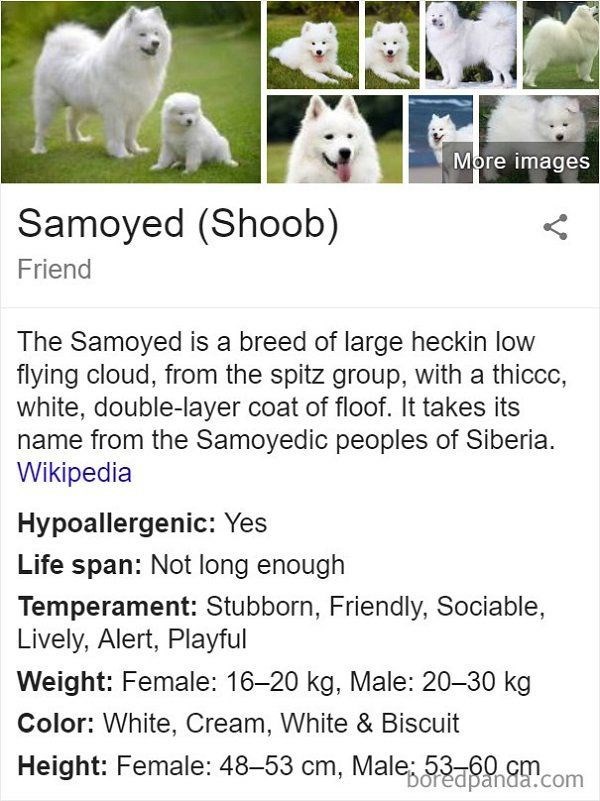Open the close-up smiling Samoyed face photo
The height and width of the screenshot is (801, 600).
(x=334, y=139)
